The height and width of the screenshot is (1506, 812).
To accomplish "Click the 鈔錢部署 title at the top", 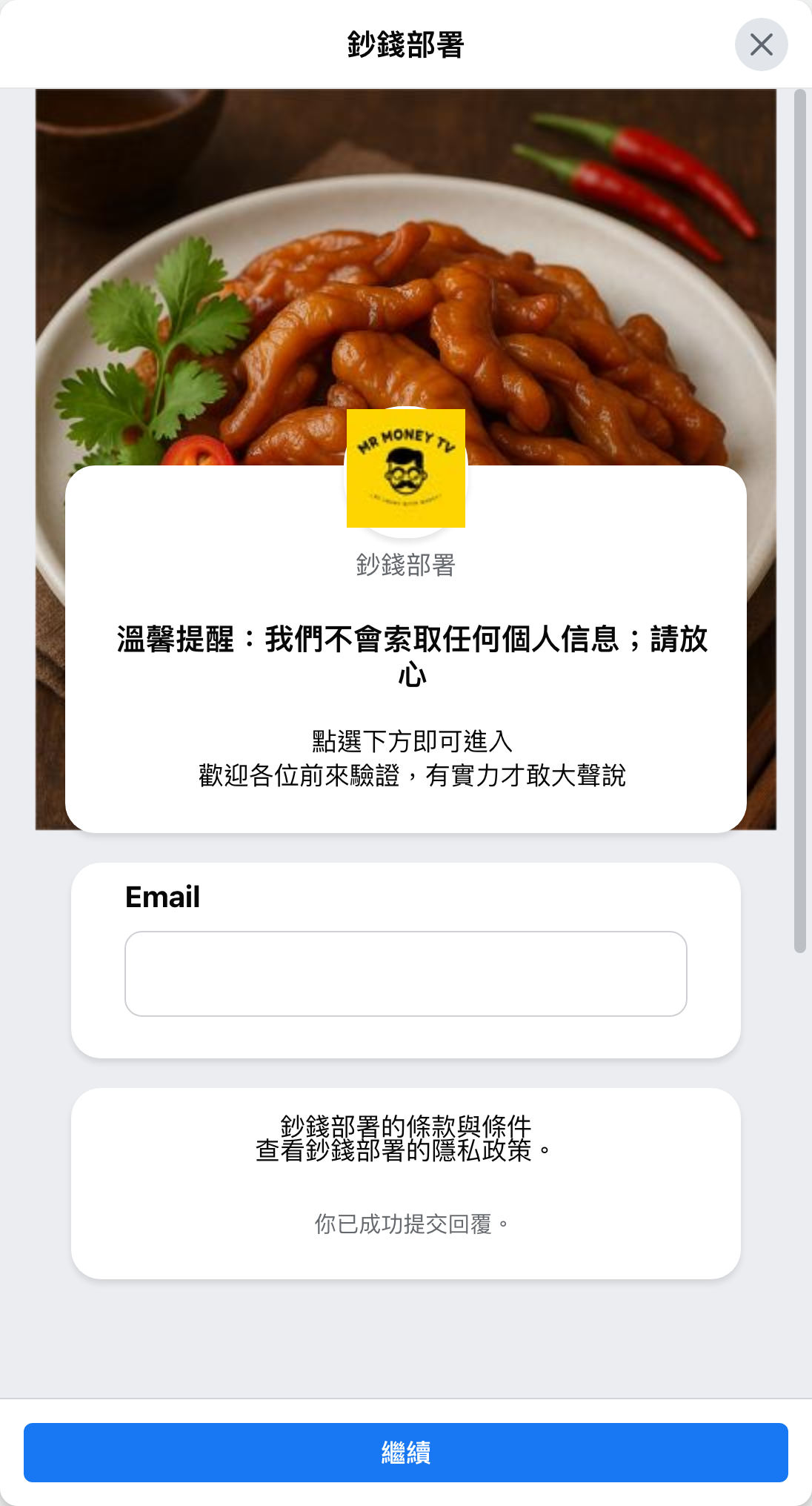I will (406, 43).
